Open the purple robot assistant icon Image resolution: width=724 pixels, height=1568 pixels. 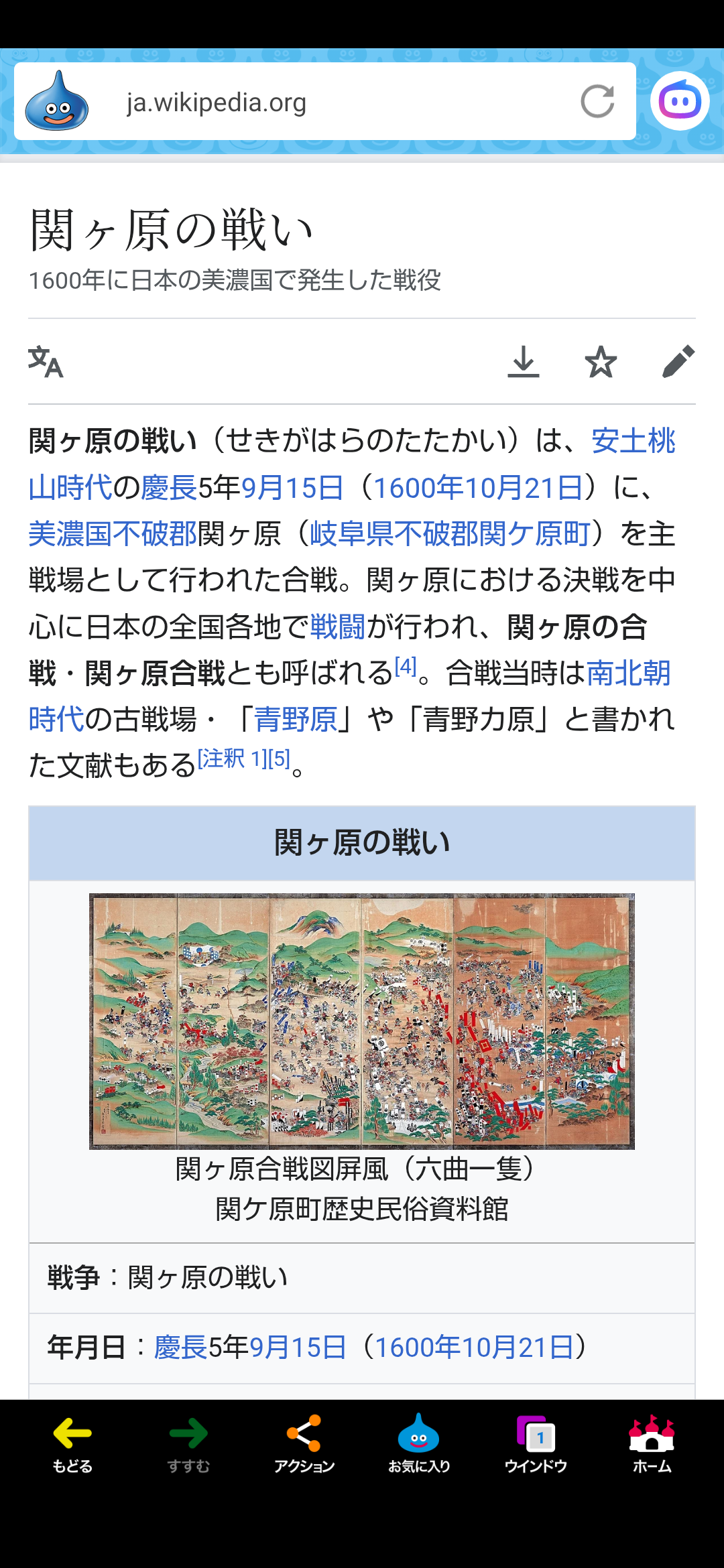pyautogui.click(x=680, y=101)
